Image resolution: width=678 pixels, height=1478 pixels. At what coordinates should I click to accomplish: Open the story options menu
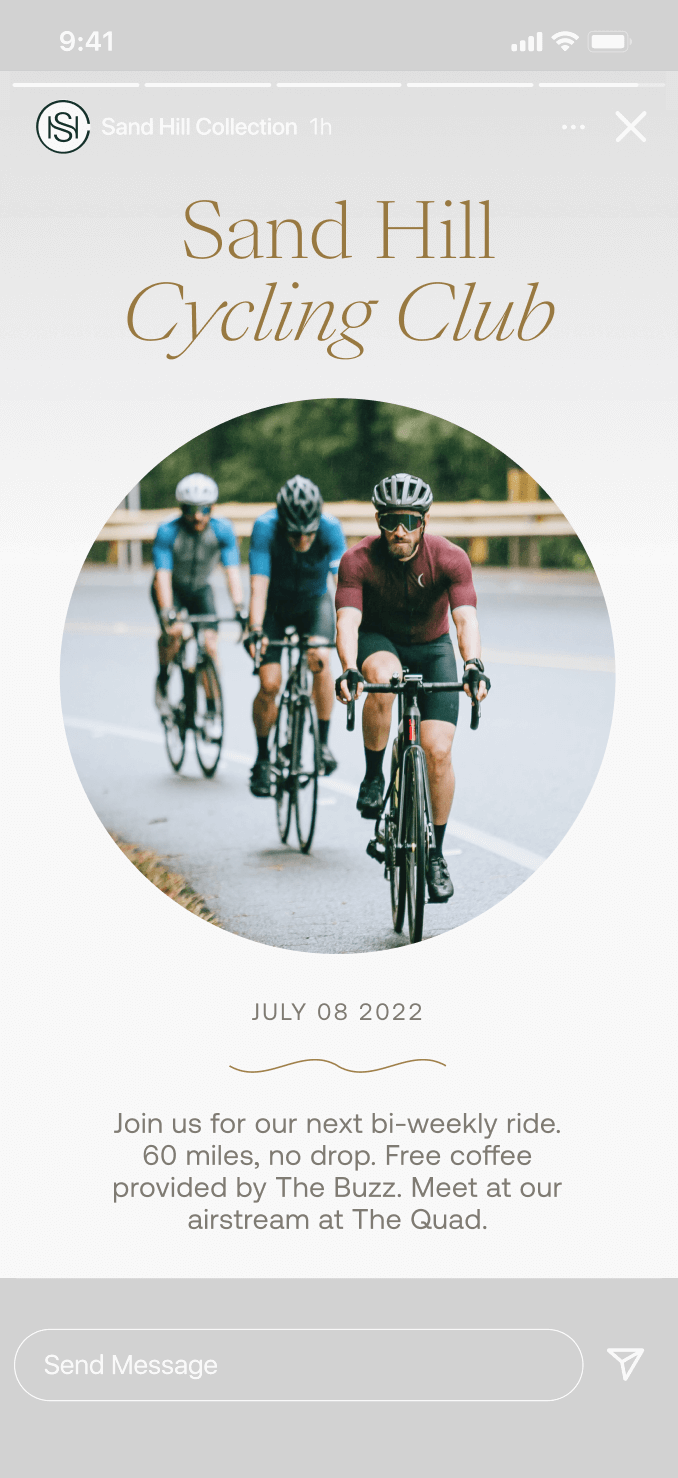click(574, 127)
